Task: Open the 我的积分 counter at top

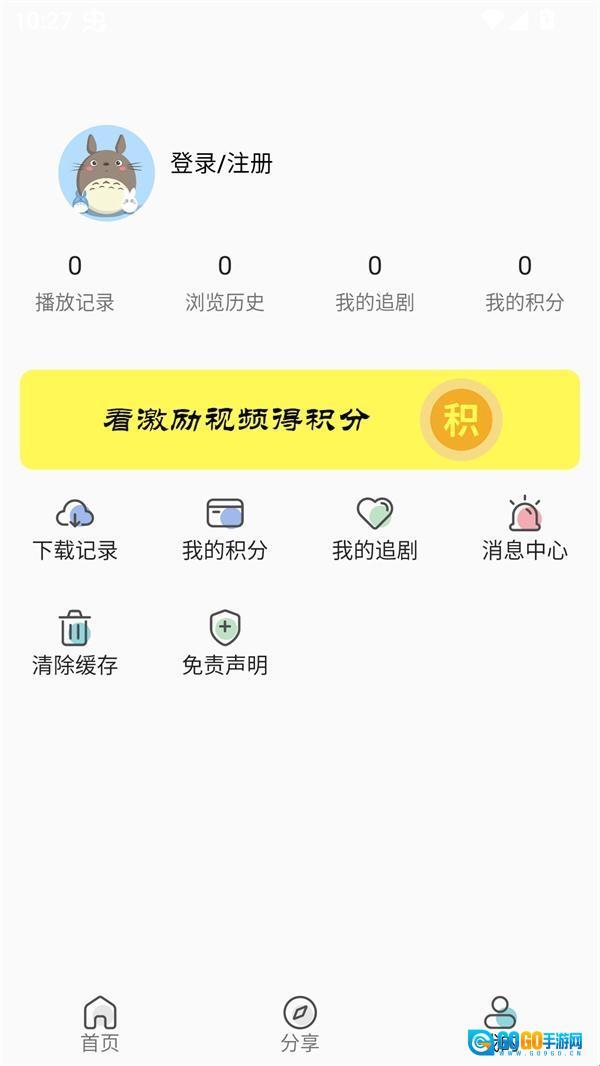Action: (x=525, y=283)
